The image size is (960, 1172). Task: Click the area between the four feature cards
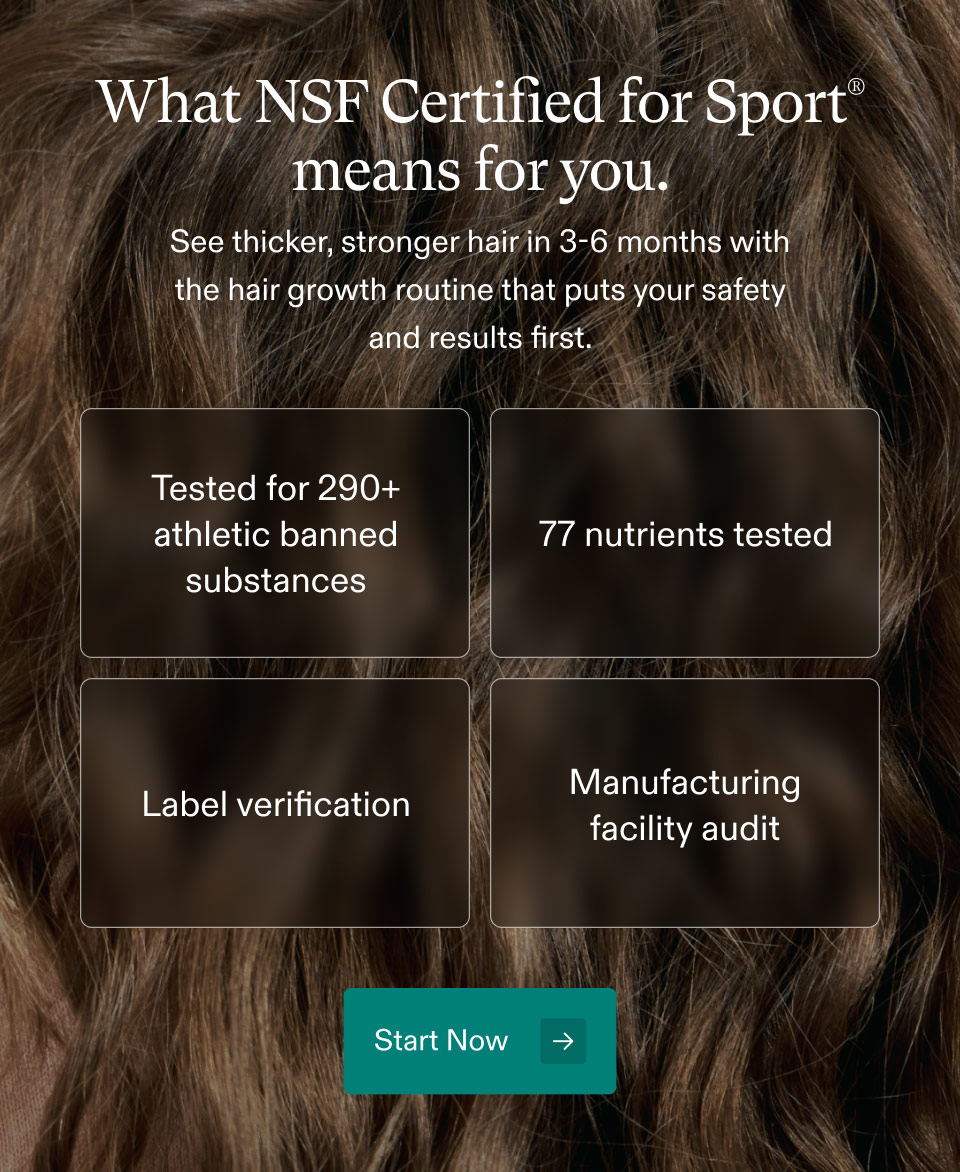coord(480,667)
